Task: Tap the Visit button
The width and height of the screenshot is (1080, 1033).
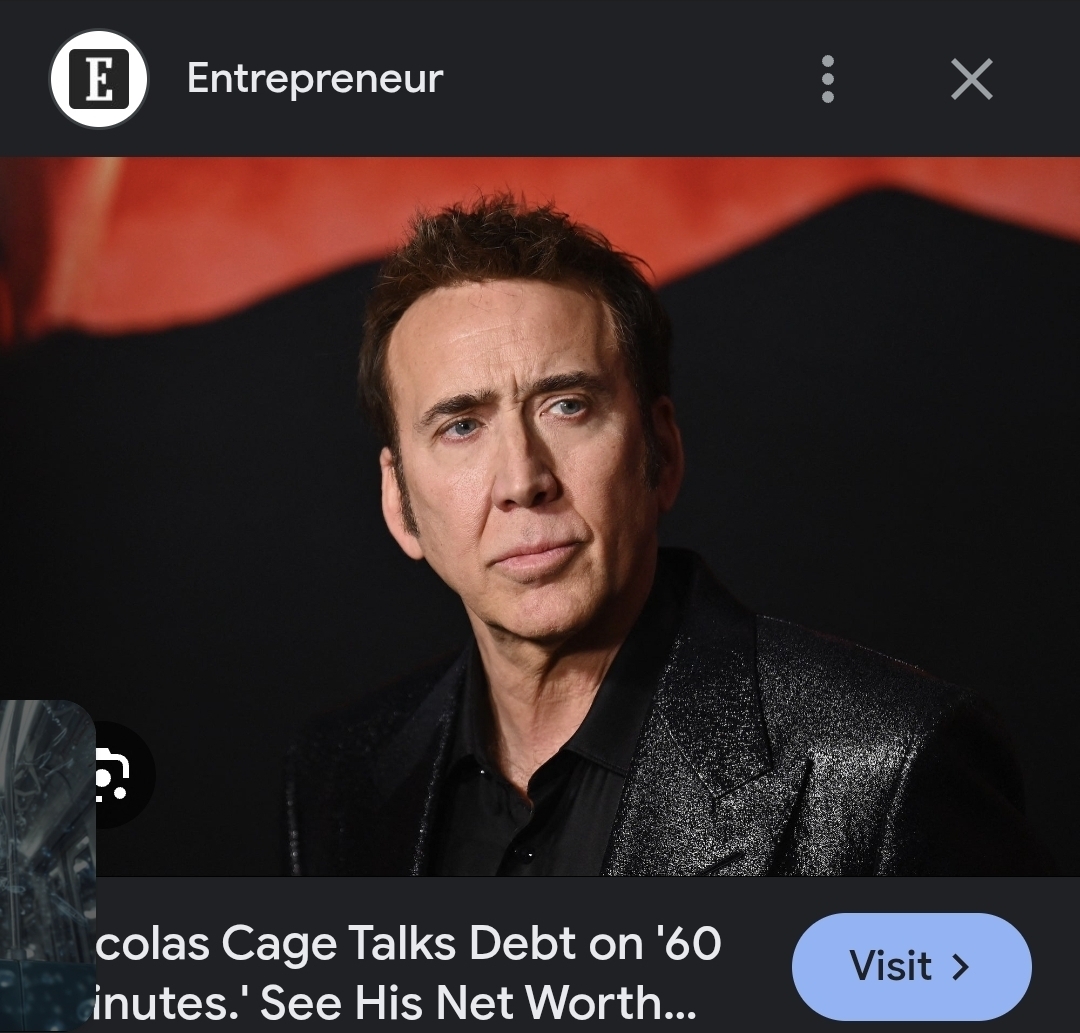Action: click(910, 966)
